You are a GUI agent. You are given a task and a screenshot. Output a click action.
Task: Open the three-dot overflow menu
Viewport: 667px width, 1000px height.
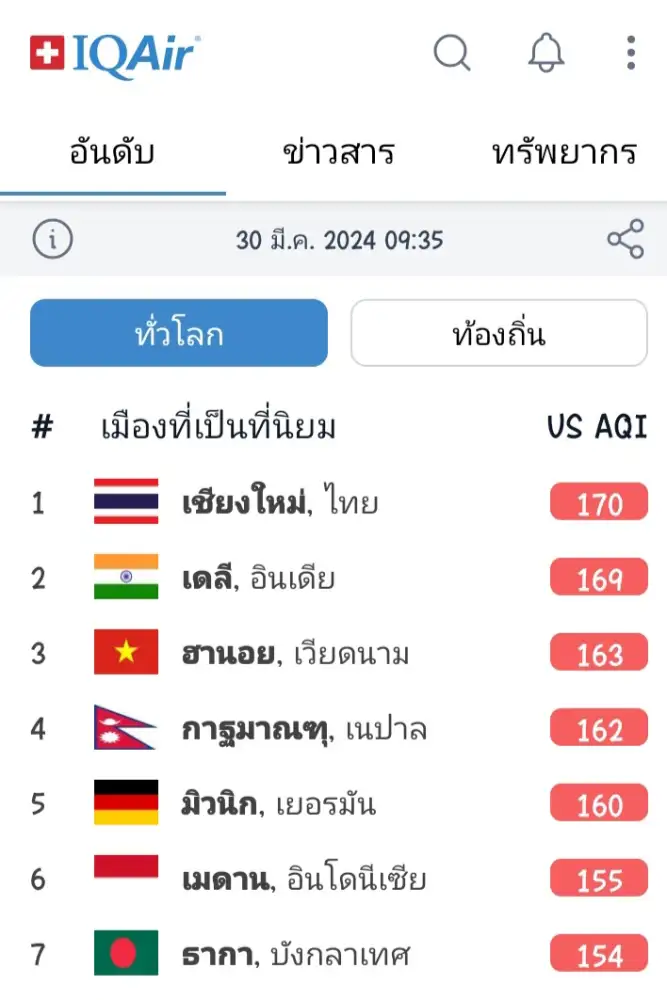point(630,53)
